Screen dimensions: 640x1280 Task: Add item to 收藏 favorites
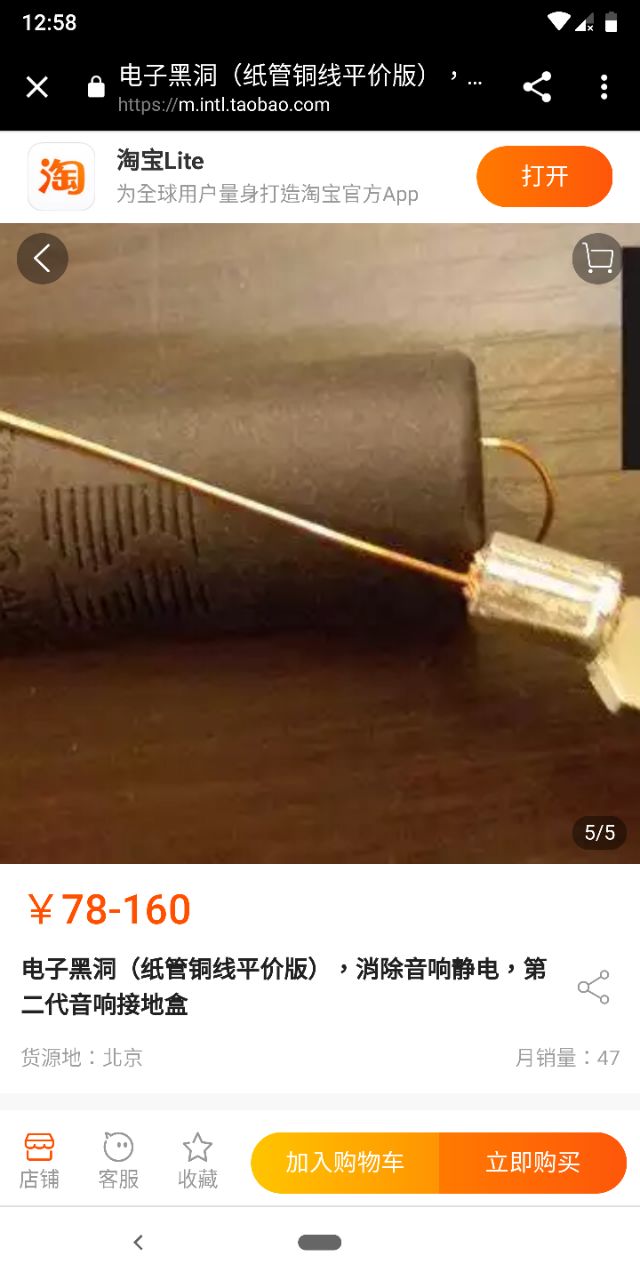[197, 1161]
